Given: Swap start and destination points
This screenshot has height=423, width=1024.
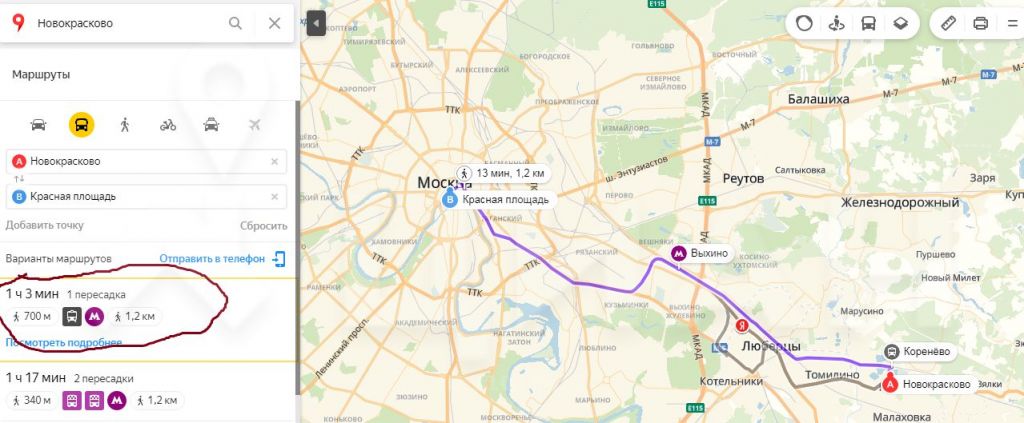Looking at the screenshot, I should (18, 179).
